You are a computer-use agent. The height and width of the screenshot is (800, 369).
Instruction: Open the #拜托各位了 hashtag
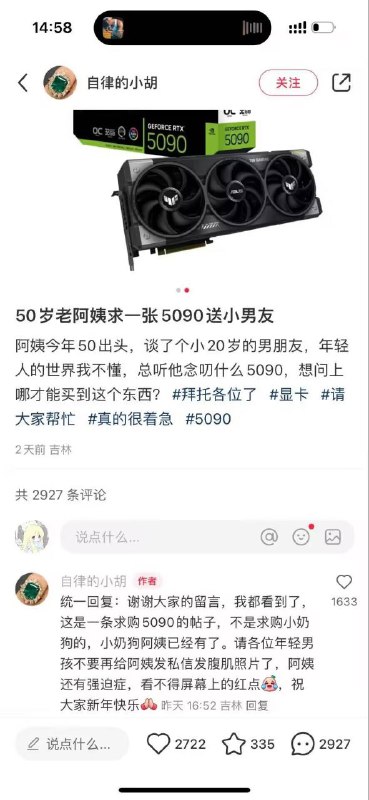(215, 395)
